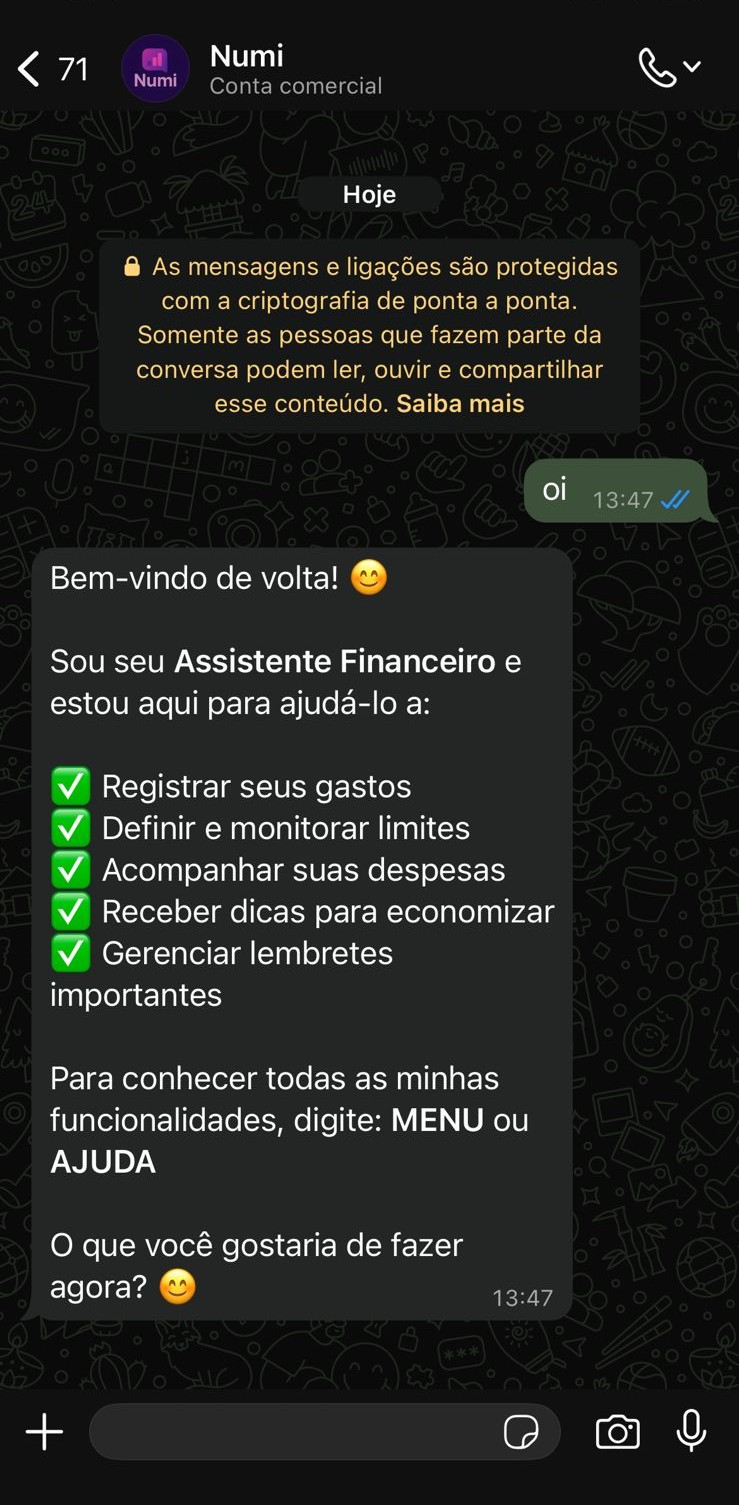Open Saiba mais about encryption
The height and width of the screenshot is (1505, 739).
[460, 403]
